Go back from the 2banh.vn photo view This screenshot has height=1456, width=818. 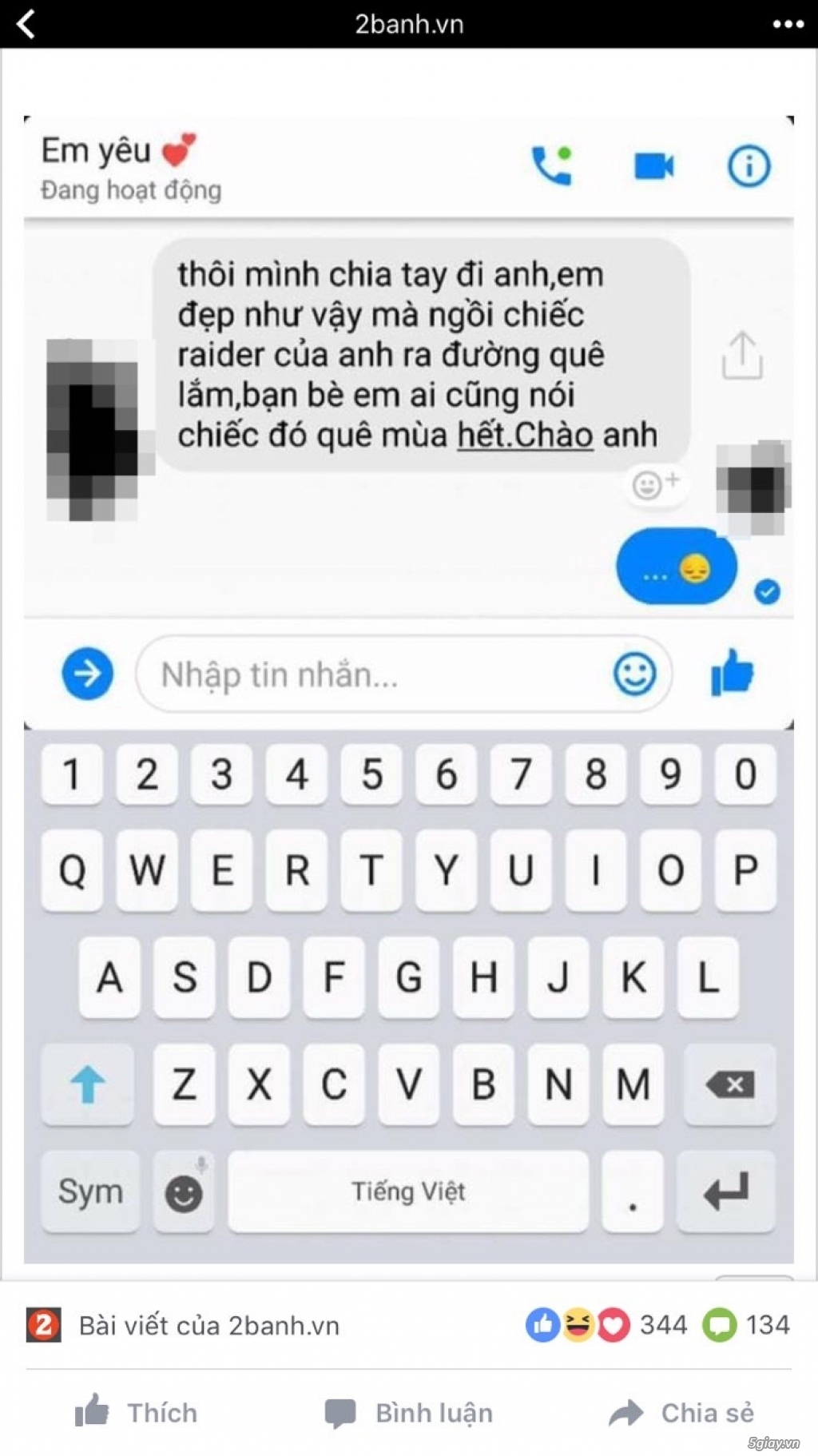26,24
